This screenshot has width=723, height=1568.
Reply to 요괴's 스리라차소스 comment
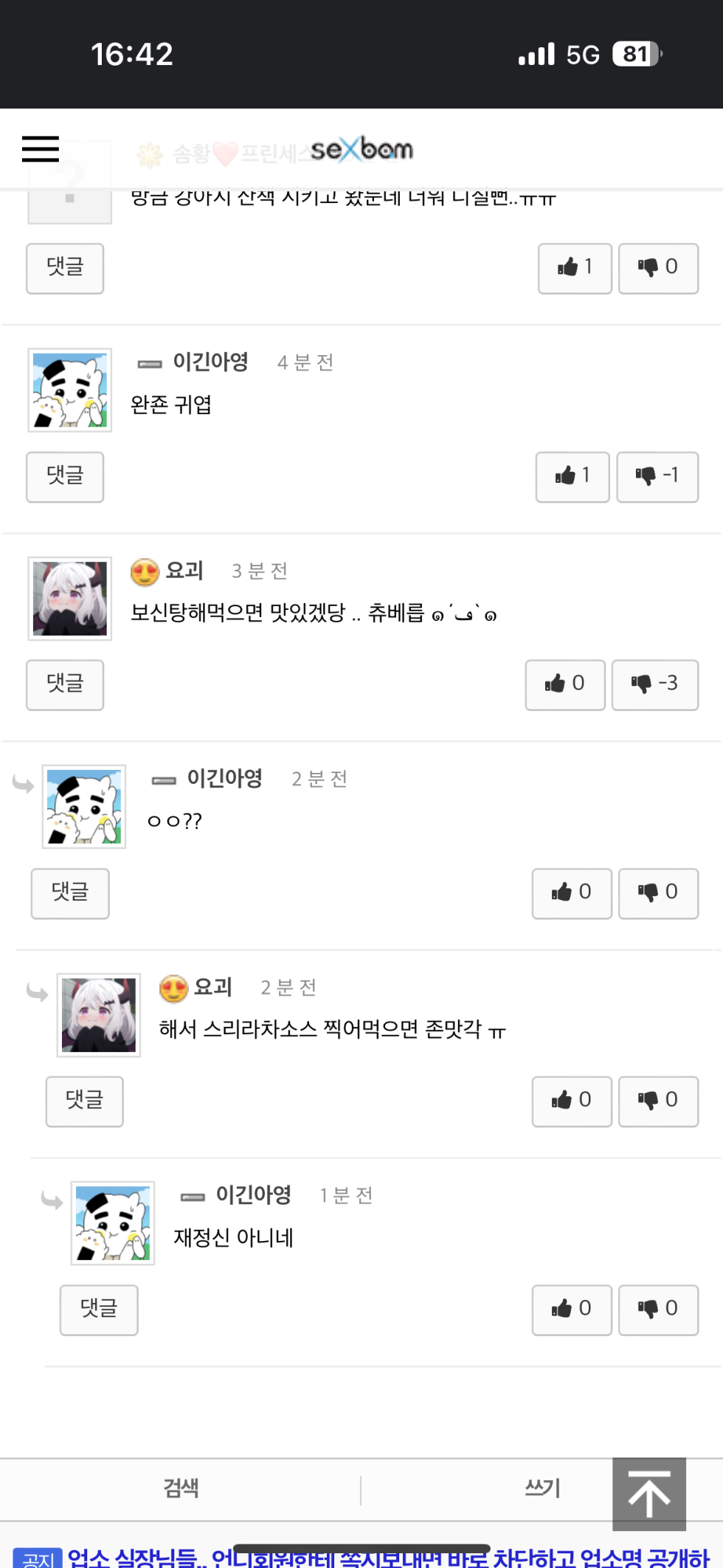pos(84,1101)
